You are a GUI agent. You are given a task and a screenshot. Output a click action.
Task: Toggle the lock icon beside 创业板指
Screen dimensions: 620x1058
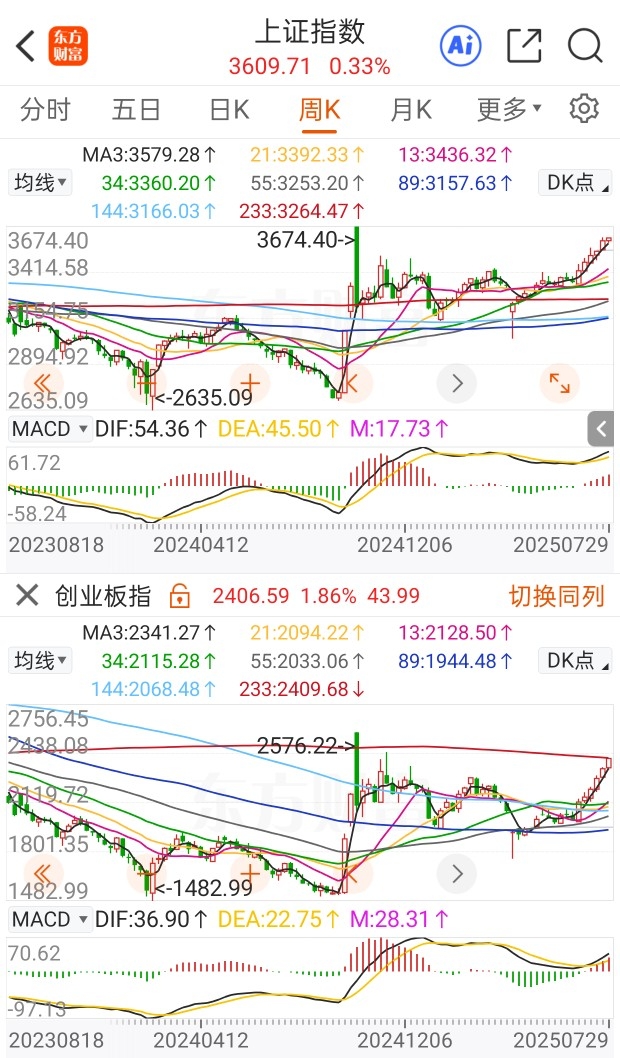[x=179, y=596]
